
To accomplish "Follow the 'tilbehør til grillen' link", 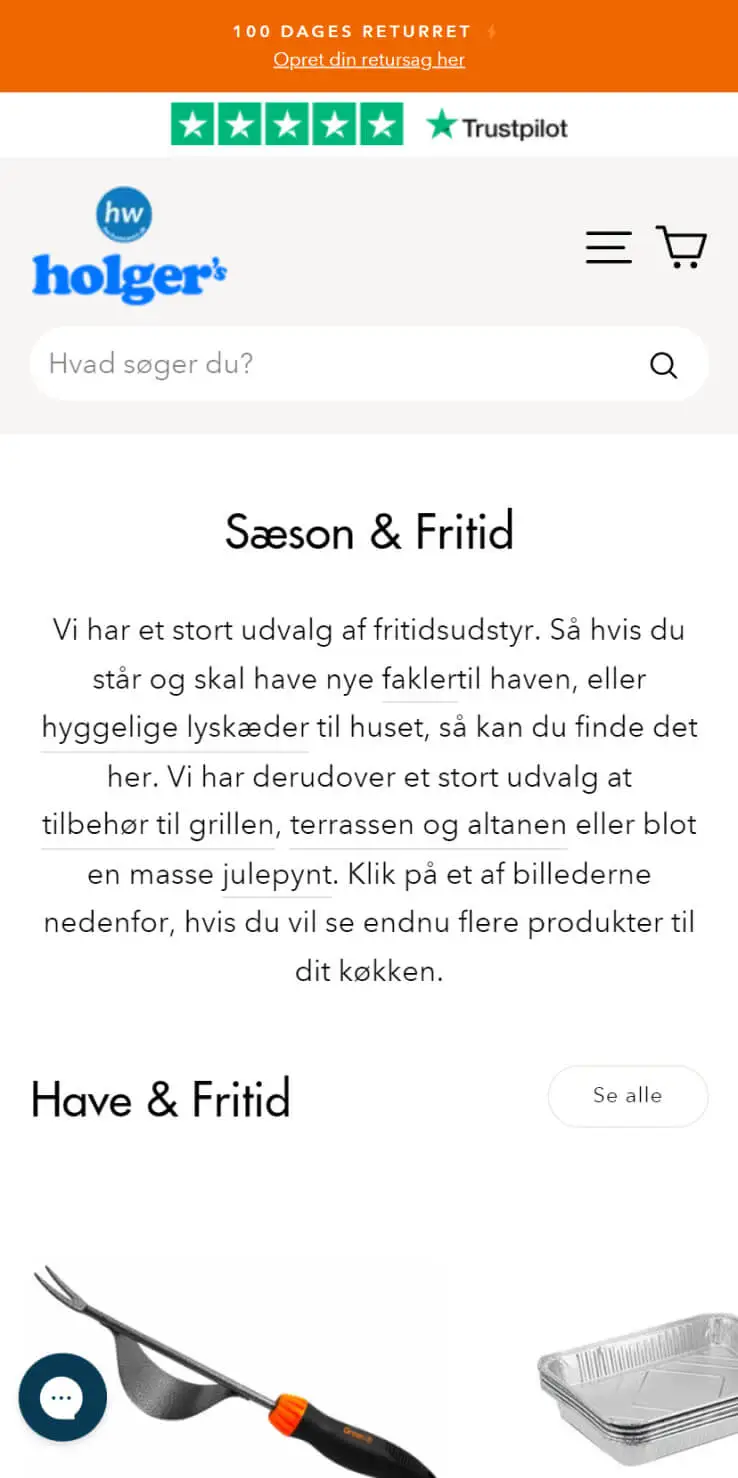I will [x=158, y=825].
